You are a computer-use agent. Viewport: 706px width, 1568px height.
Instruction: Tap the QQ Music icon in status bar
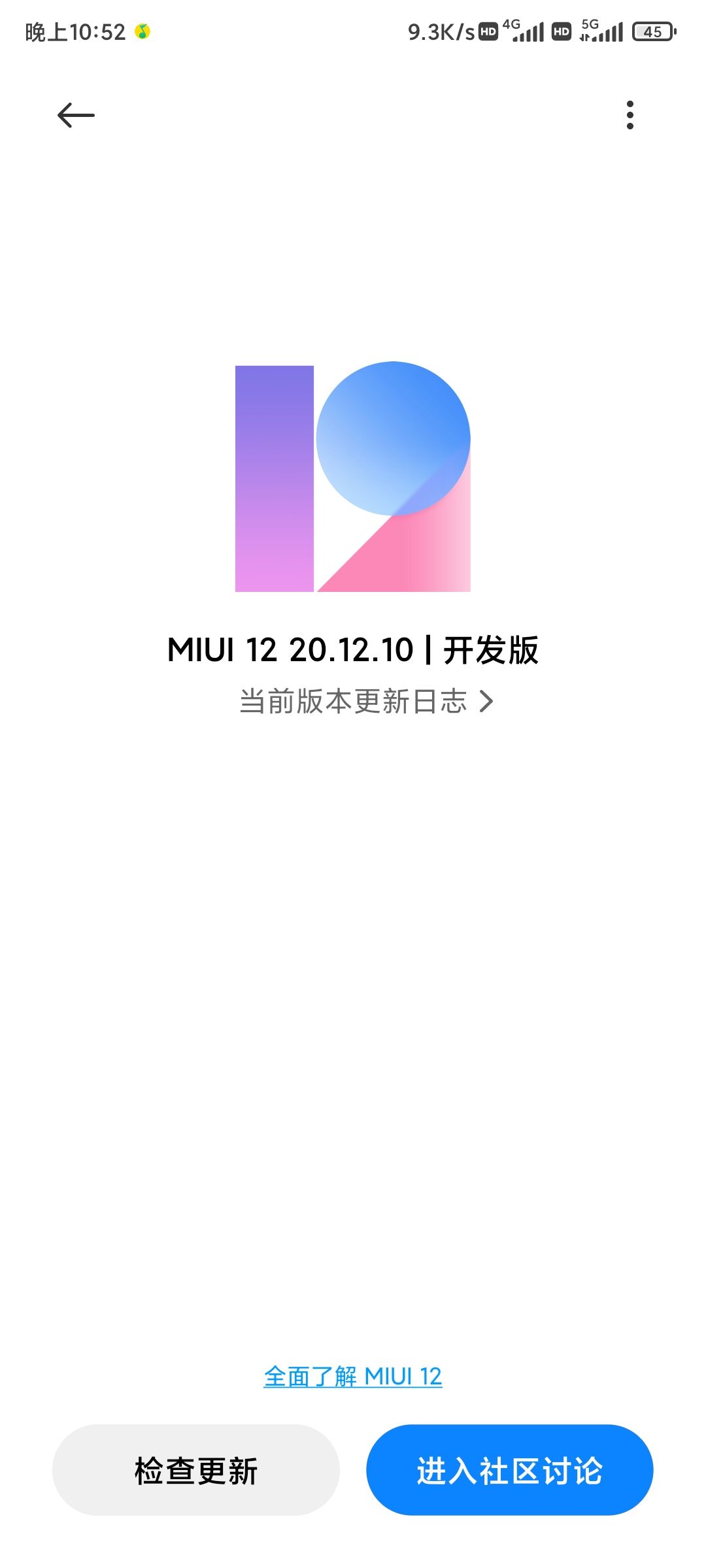pyautogui.click(x=143, y=29)
